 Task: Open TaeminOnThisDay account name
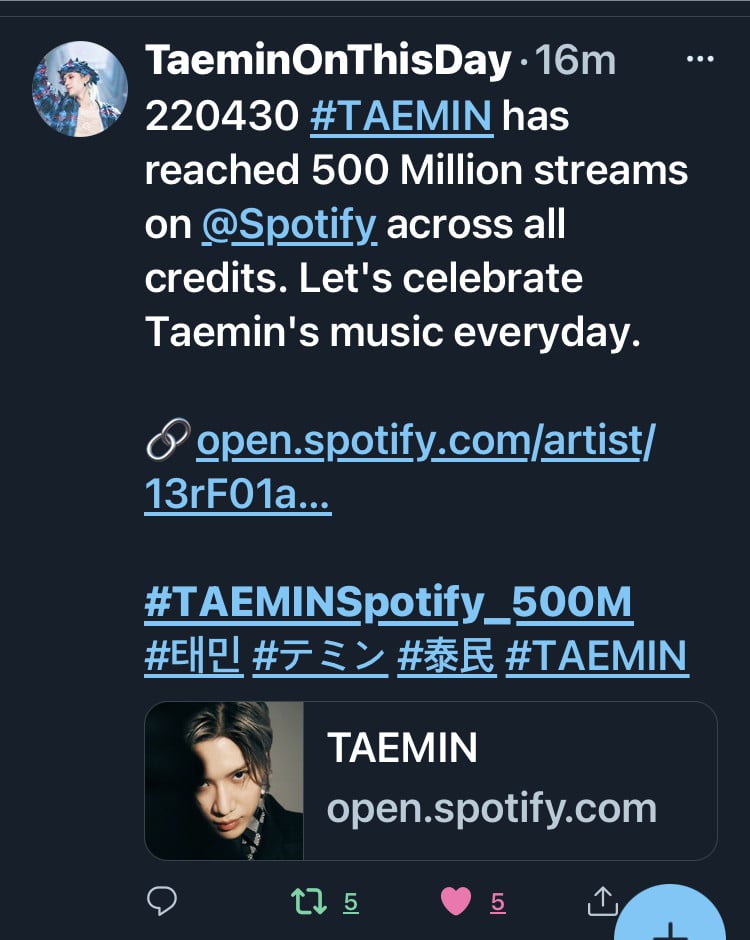(x=328, y=61)
